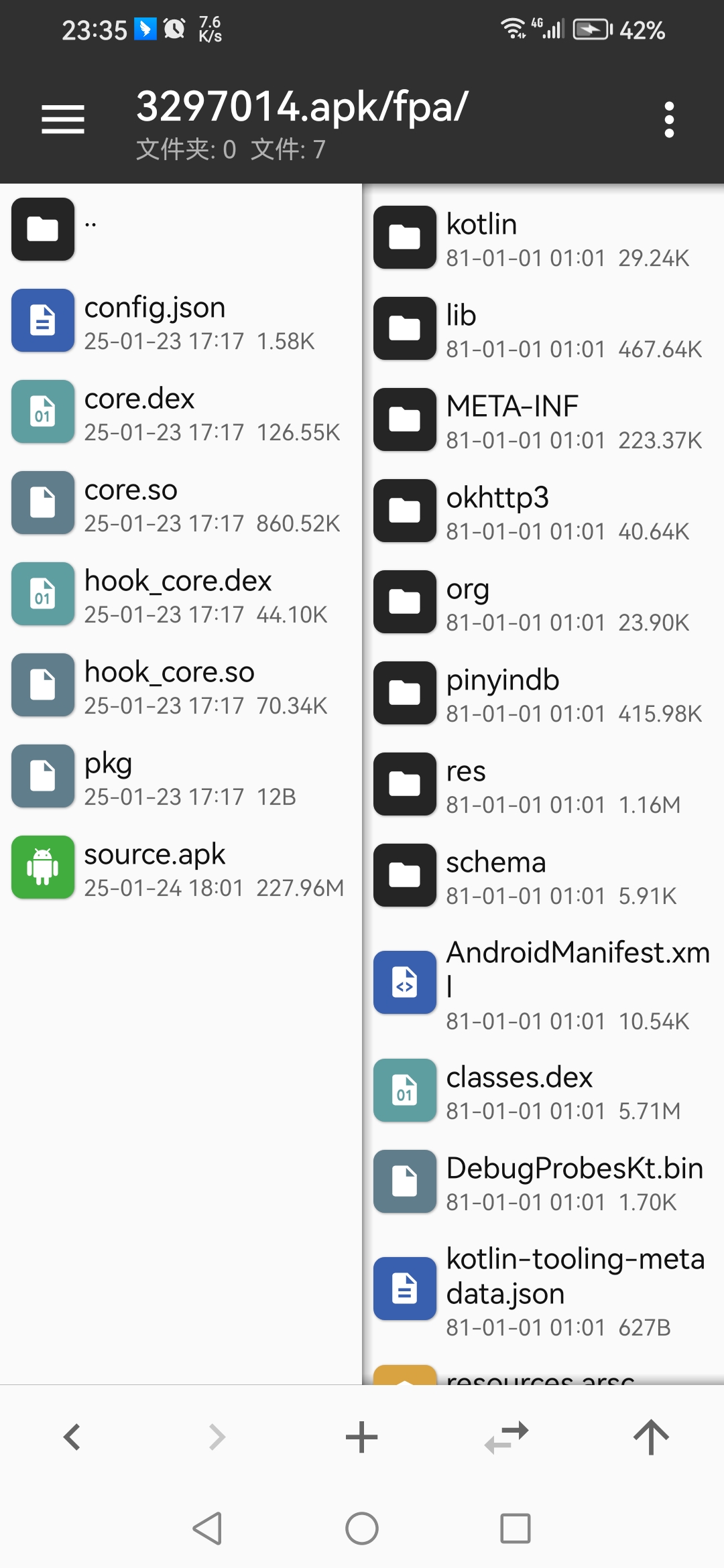724x1568 pixels.
Task: Open the config.json file
Action: [x=181, y=320]
